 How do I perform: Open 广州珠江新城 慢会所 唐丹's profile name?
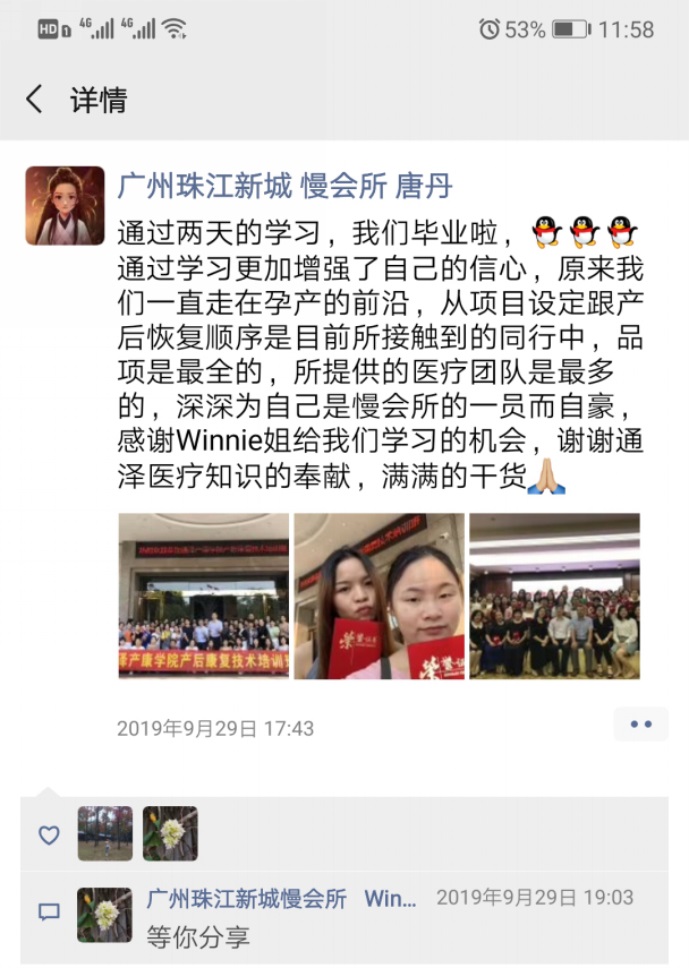[285, 186]
